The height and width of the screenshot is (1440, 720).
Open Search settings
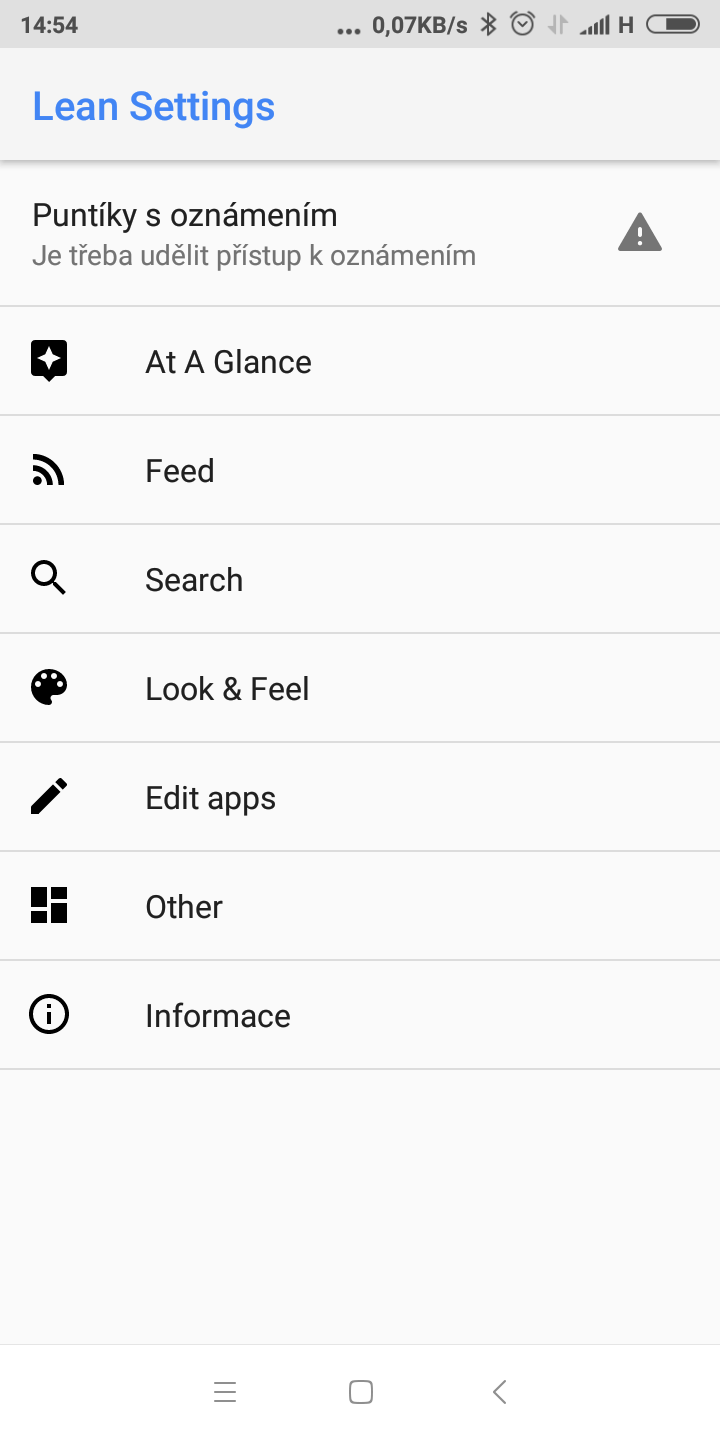(x=360, y=579)
